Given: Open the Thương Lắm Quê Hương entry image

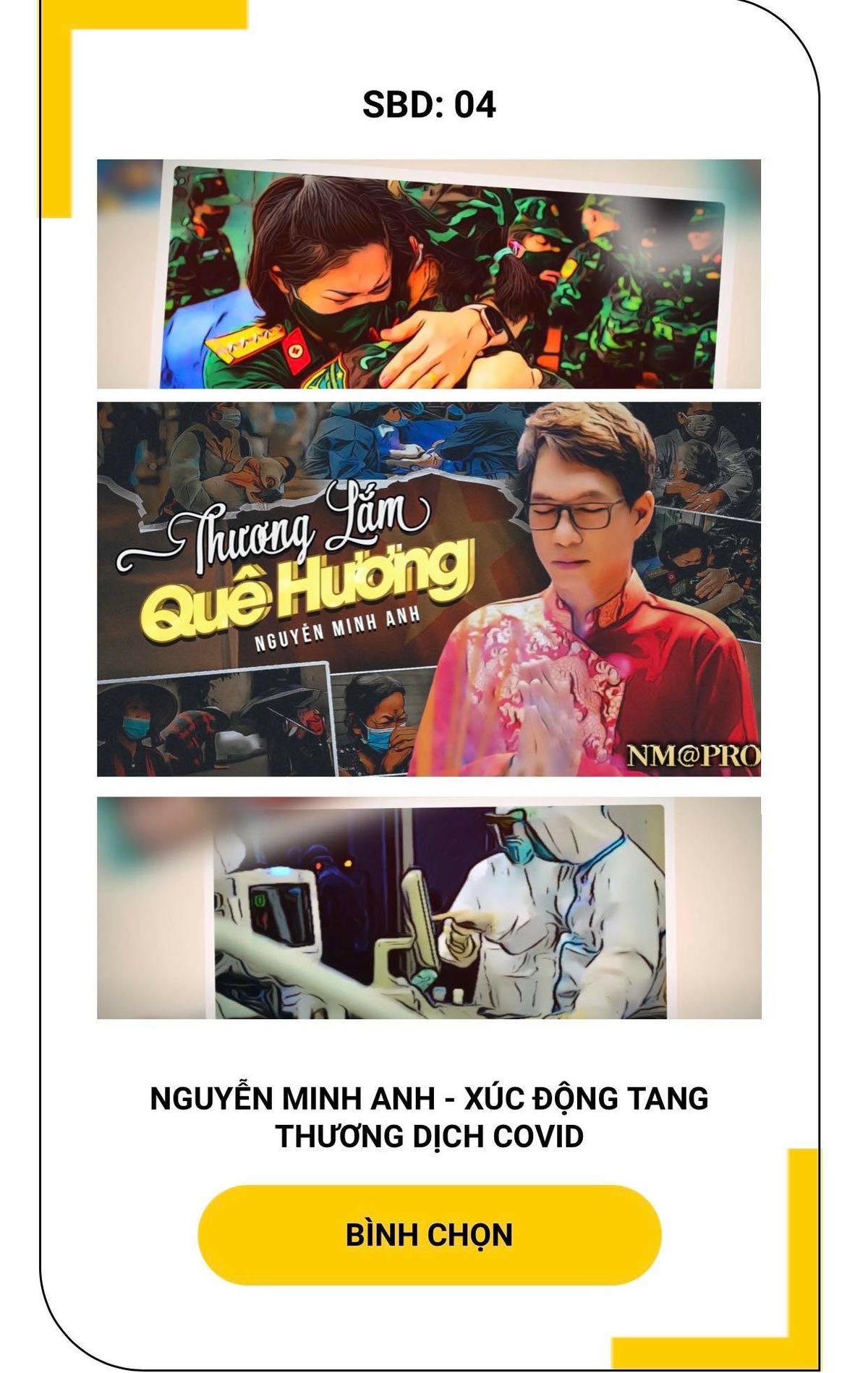Looking at the screenshot, I should [x=429, y=589].
